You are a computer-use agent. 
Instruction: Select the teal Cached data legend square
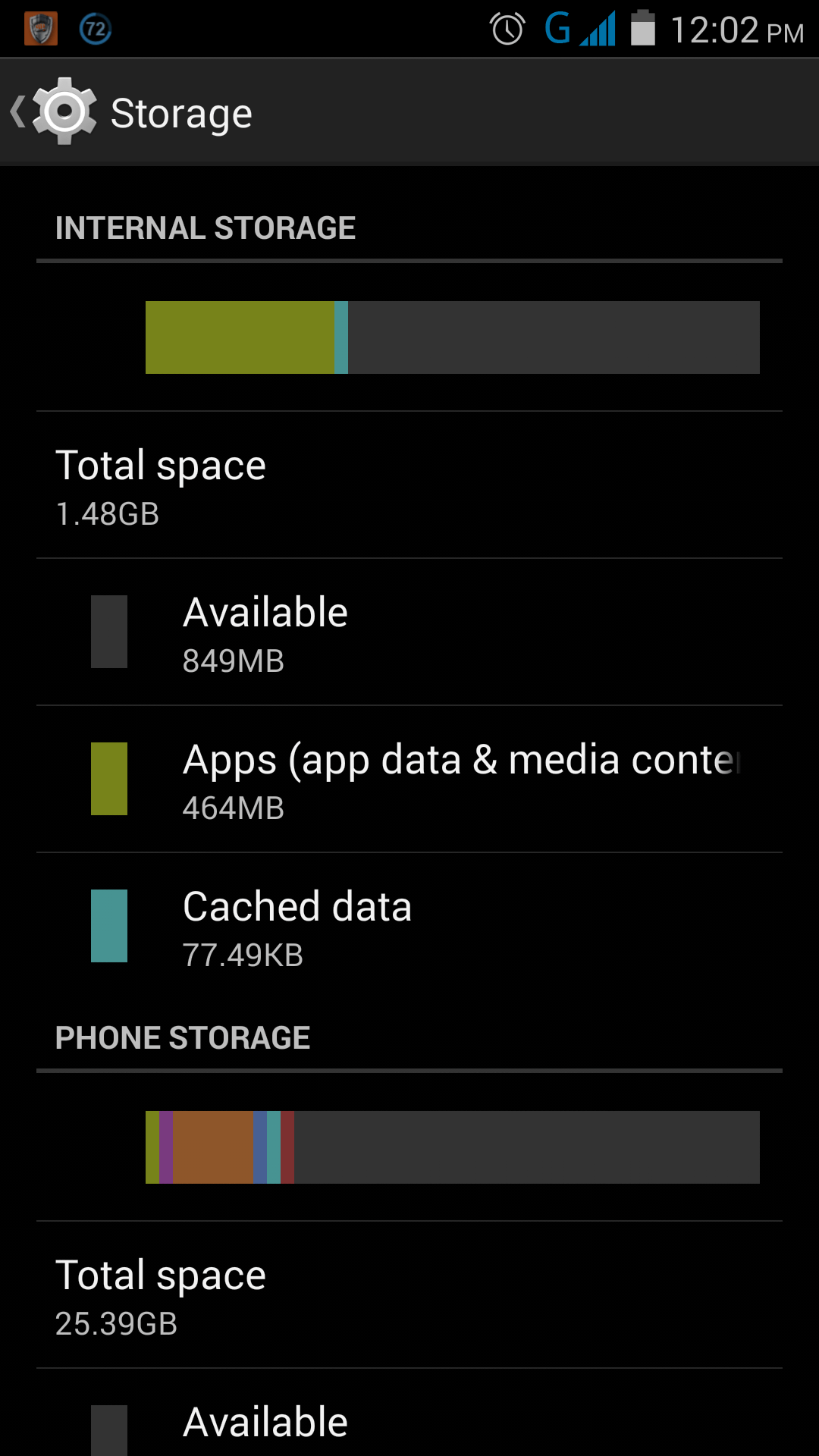[x=109, y=924]
